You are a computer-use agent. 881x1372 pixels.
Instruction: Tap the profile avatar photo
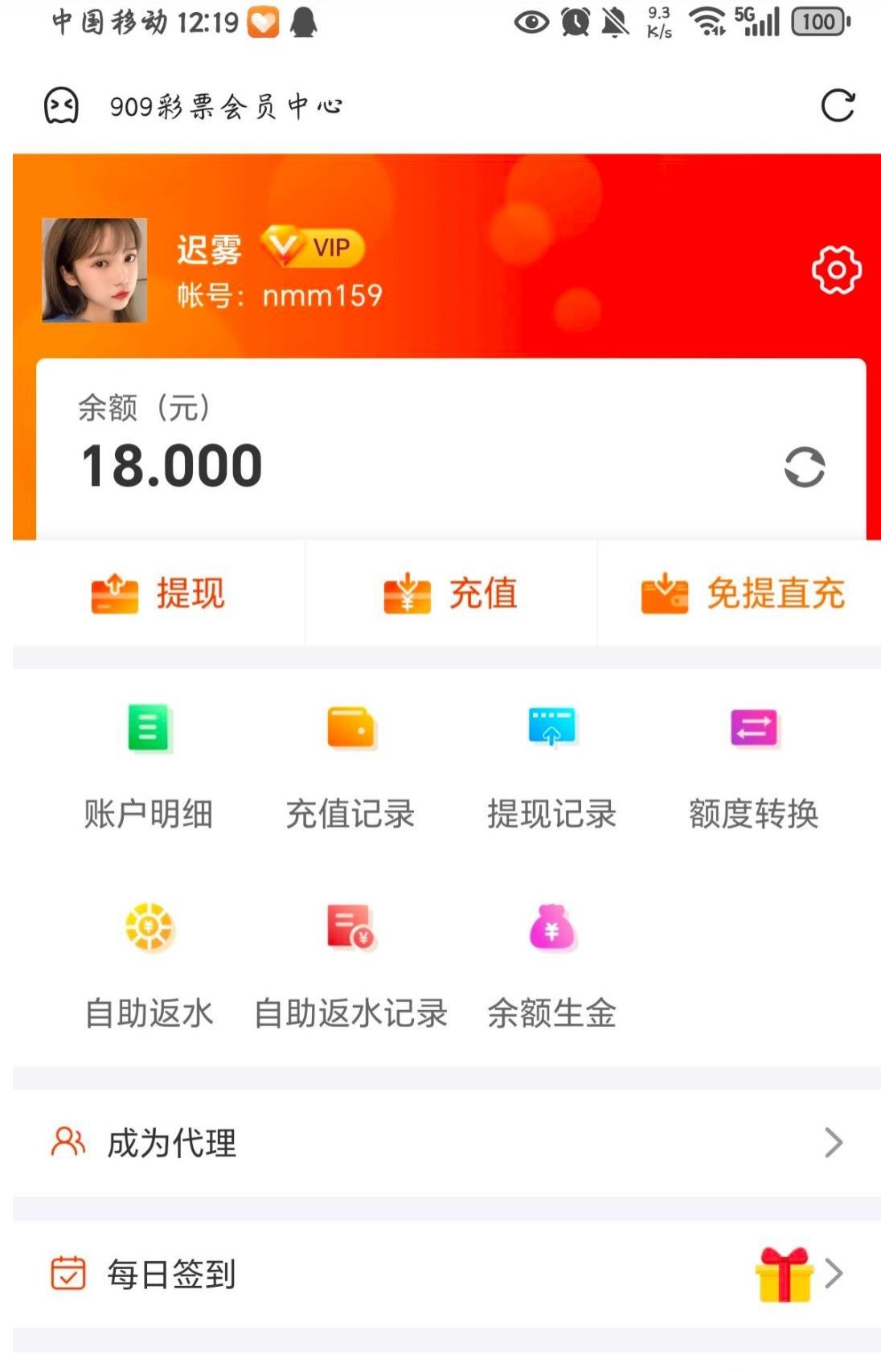(95, 270)
